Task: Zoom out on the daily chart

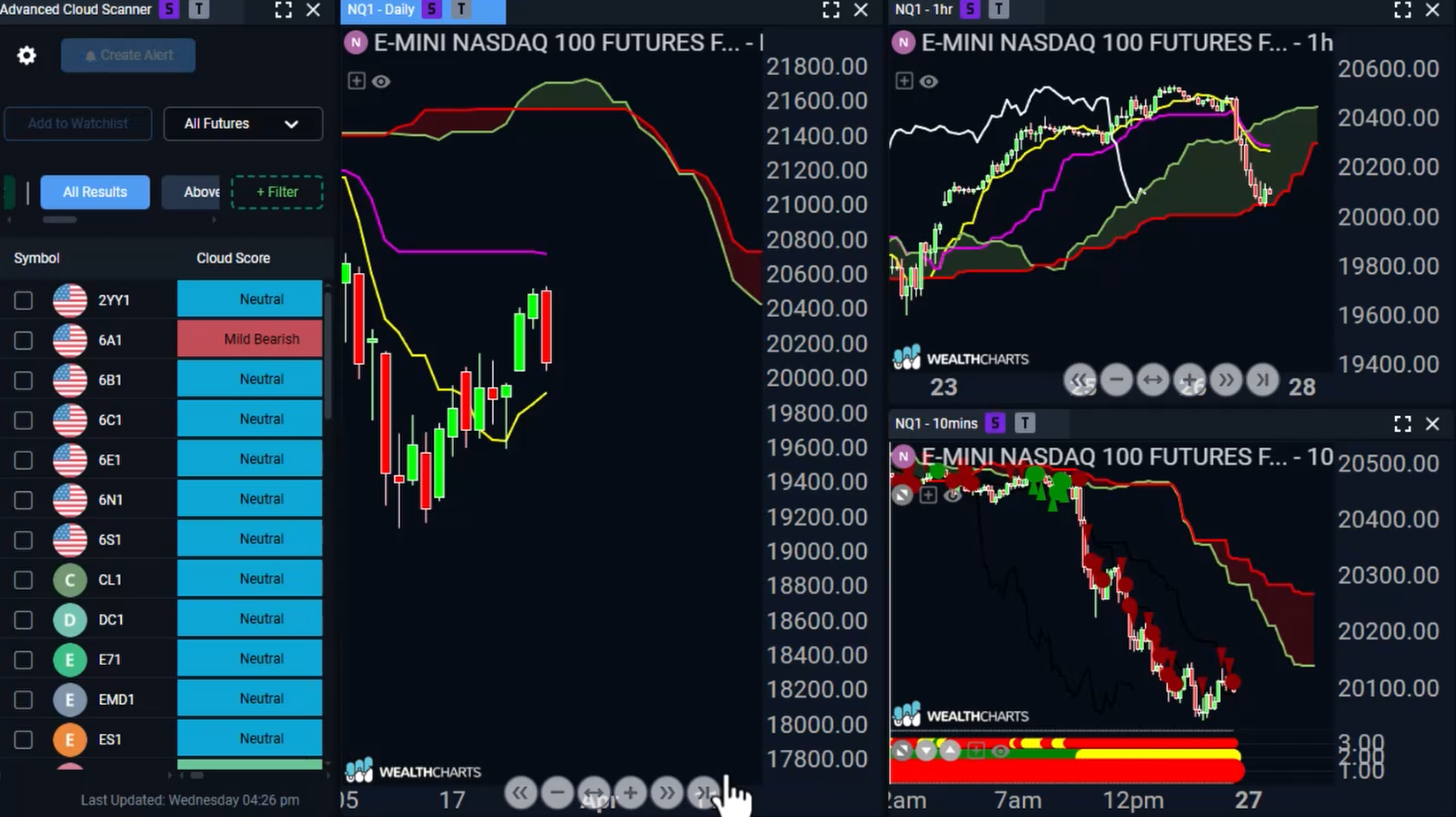Action: pyautogui.click(x=557, y=793)
